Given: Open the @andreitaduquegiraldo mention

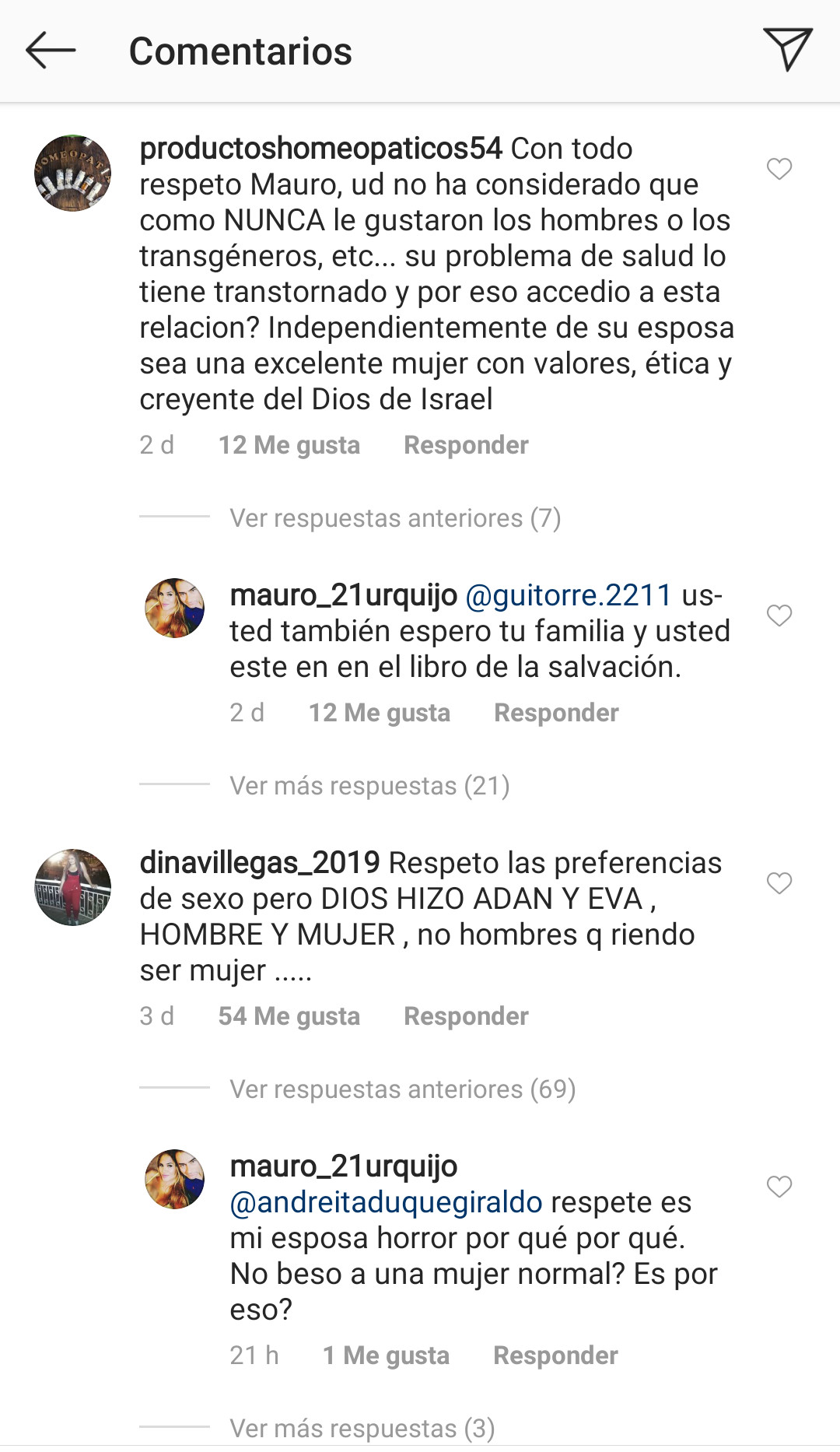Looking at the screenshot, I should click(x=386, y=1203).
